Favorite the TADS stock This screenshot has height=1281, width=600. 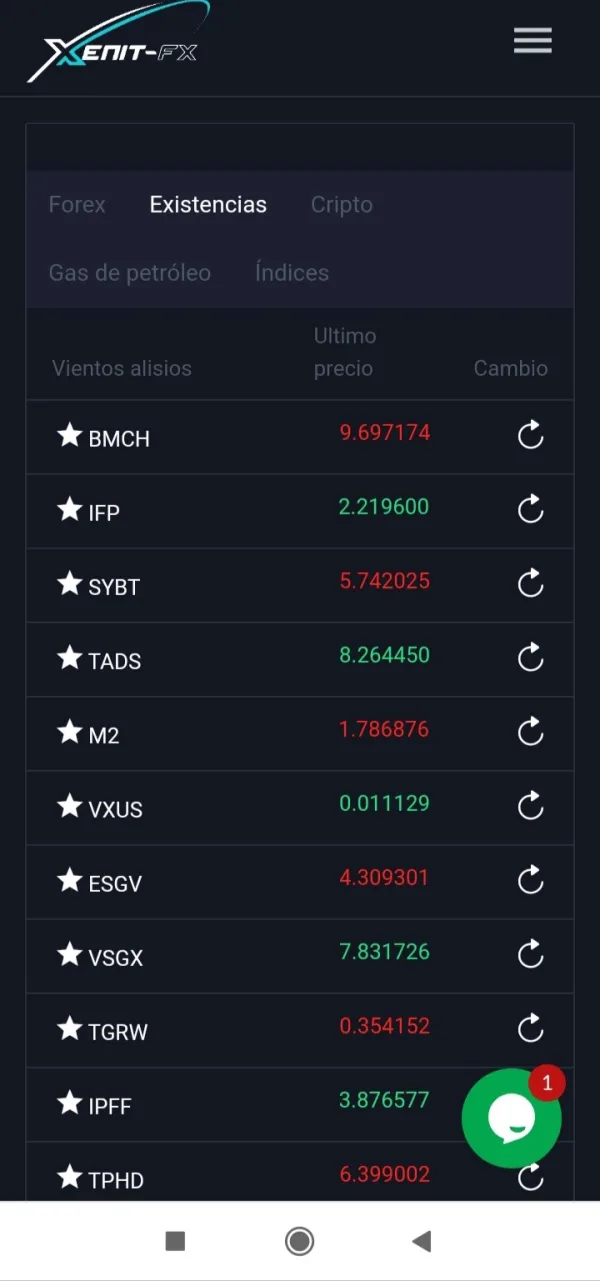(69, 657)
